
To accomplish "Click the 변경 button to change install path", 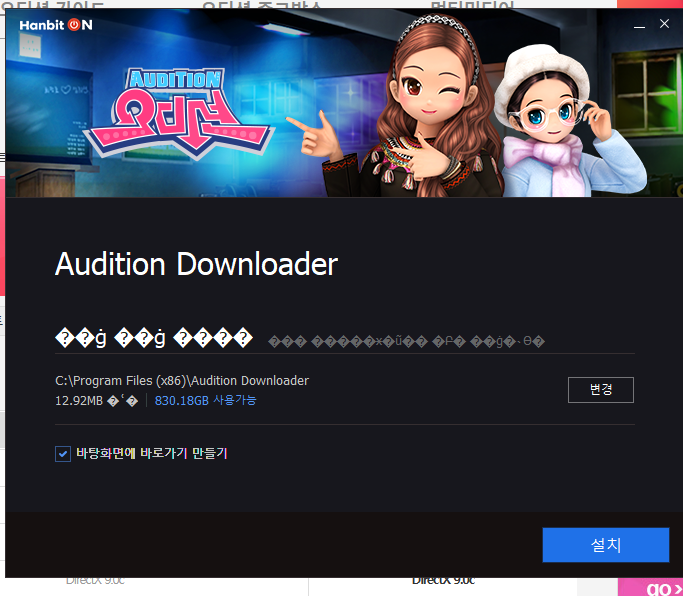I will coord(600,390).
